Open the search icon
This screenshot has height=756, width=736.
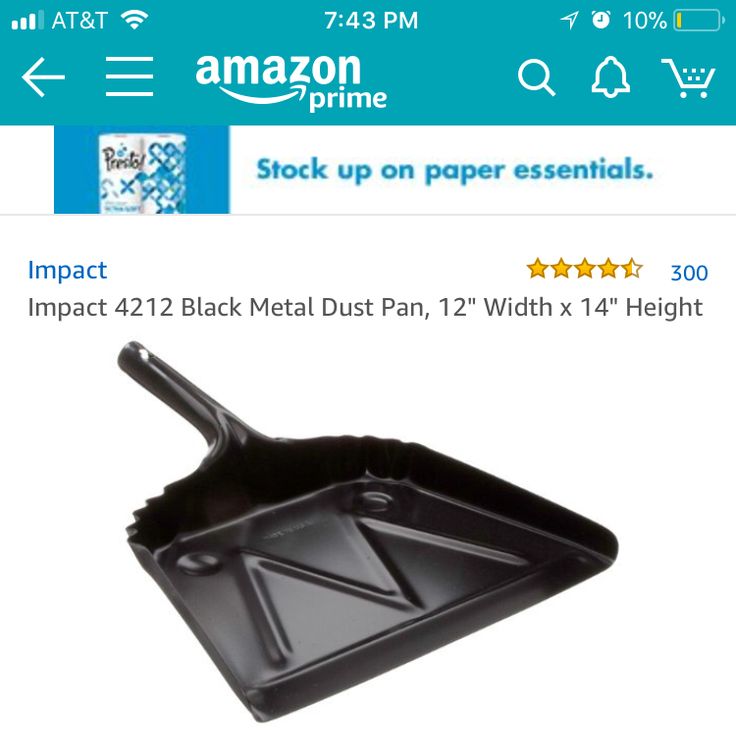click(x=536, y=77)
